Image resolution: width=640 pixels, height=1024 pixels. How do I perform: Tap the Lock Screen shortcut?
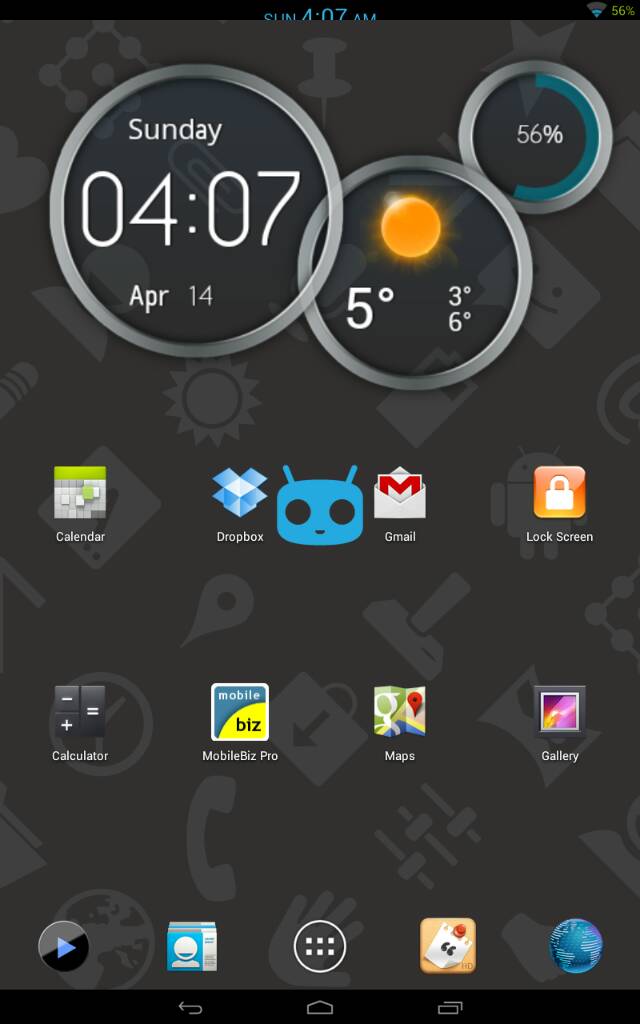click(x=560, y=494)
